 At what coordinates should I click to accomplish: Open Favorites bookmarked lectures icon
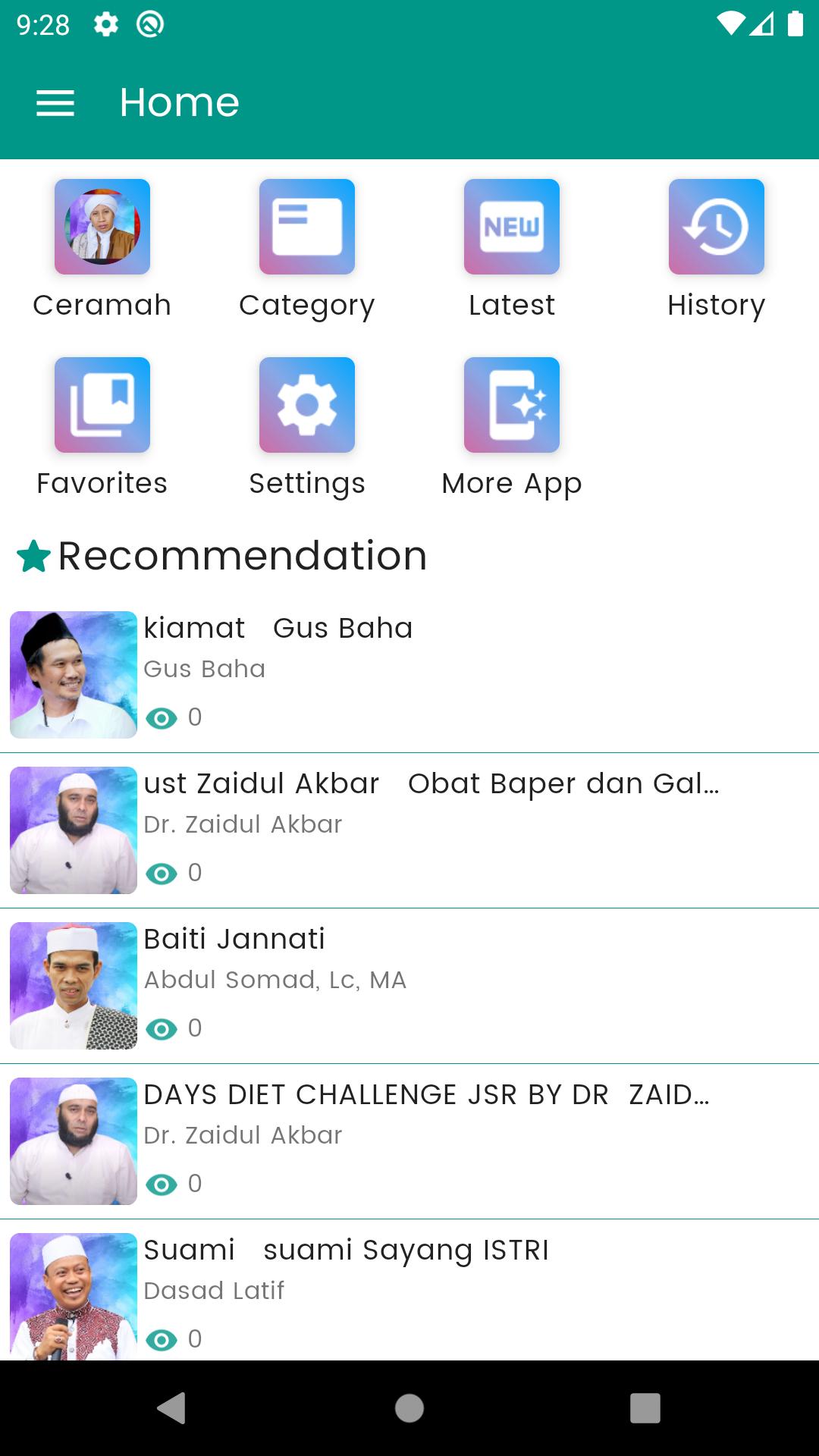point(102,404)
